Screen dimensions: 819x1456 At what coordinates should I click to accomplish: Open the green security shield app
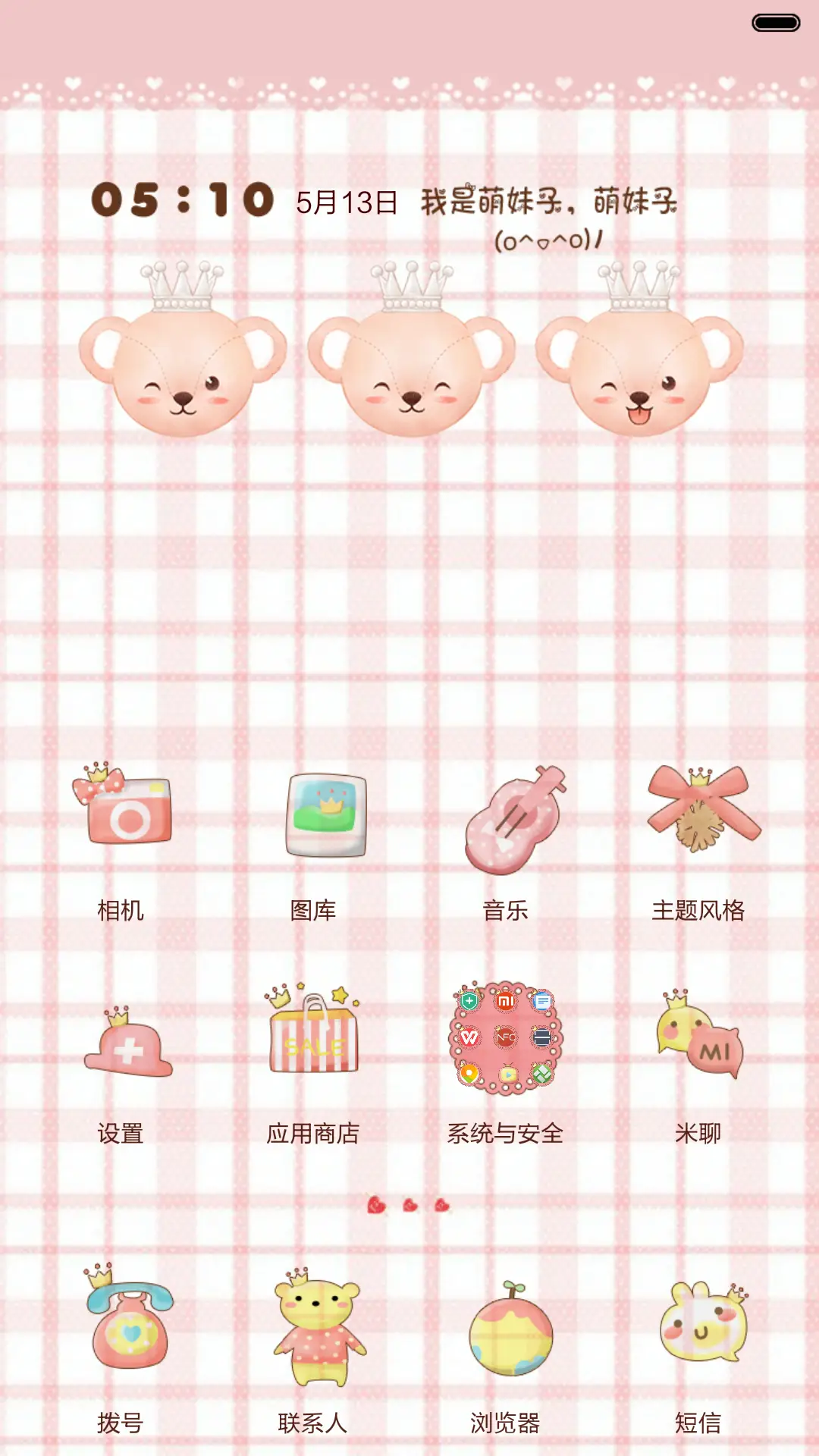(468, 1000)
